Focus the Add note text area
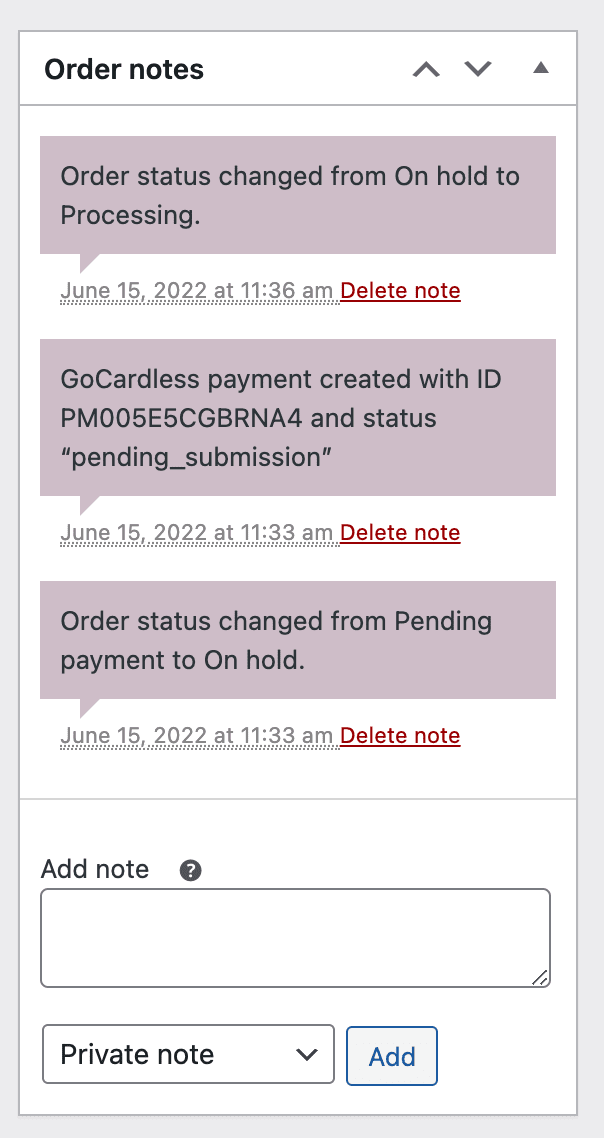The image size is (604, 1138). [295, 938]
